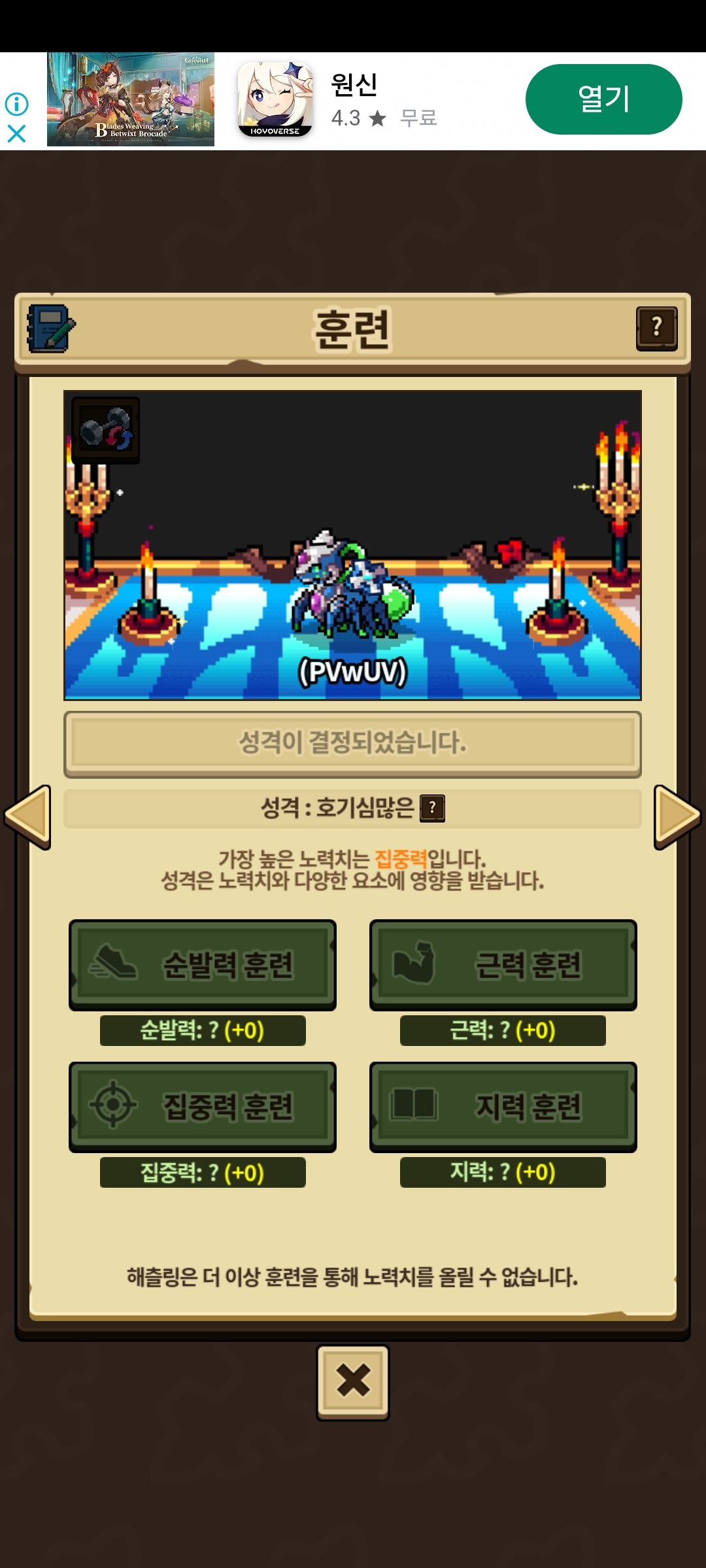706x1568 pixels.
Task: Open the help icon next to 성격 호기심많은
Action: point(432,808)
